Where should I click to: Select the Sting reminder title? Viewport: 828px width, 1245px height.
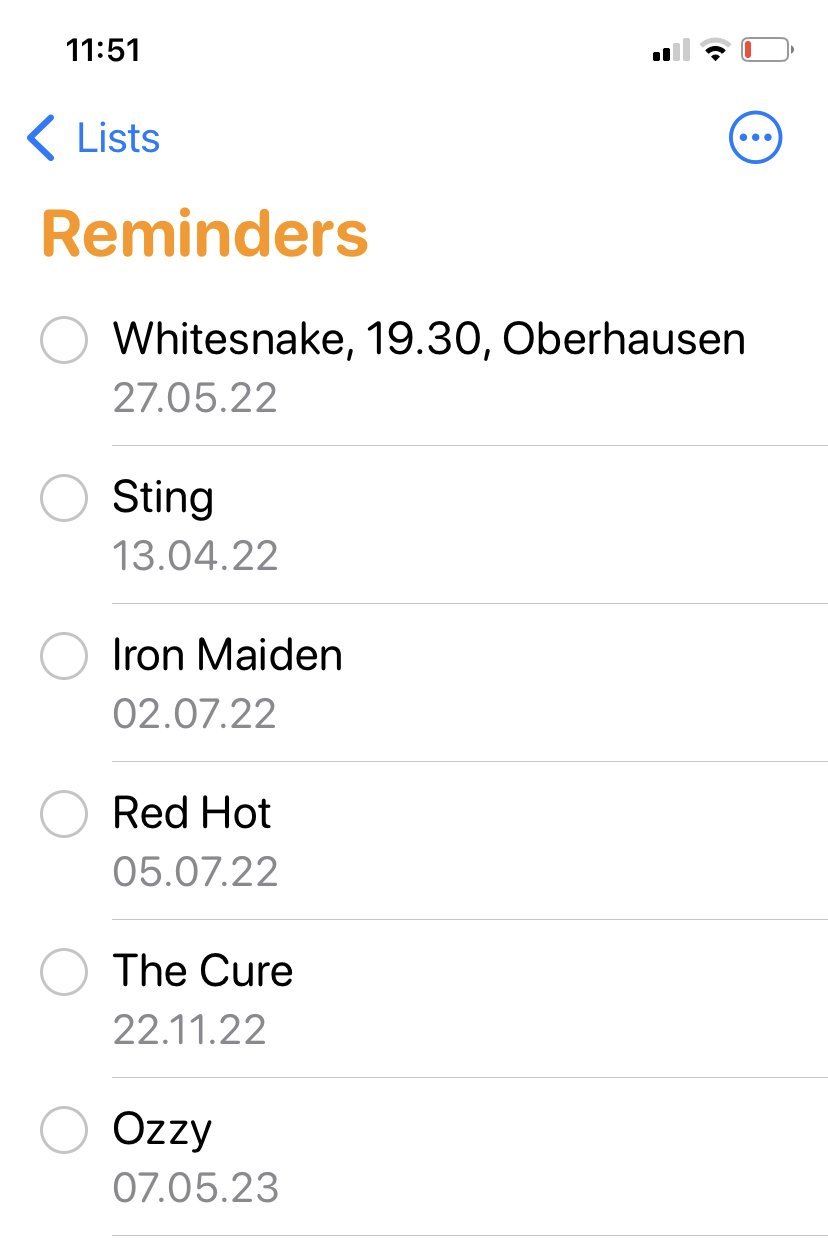[163, 498]
